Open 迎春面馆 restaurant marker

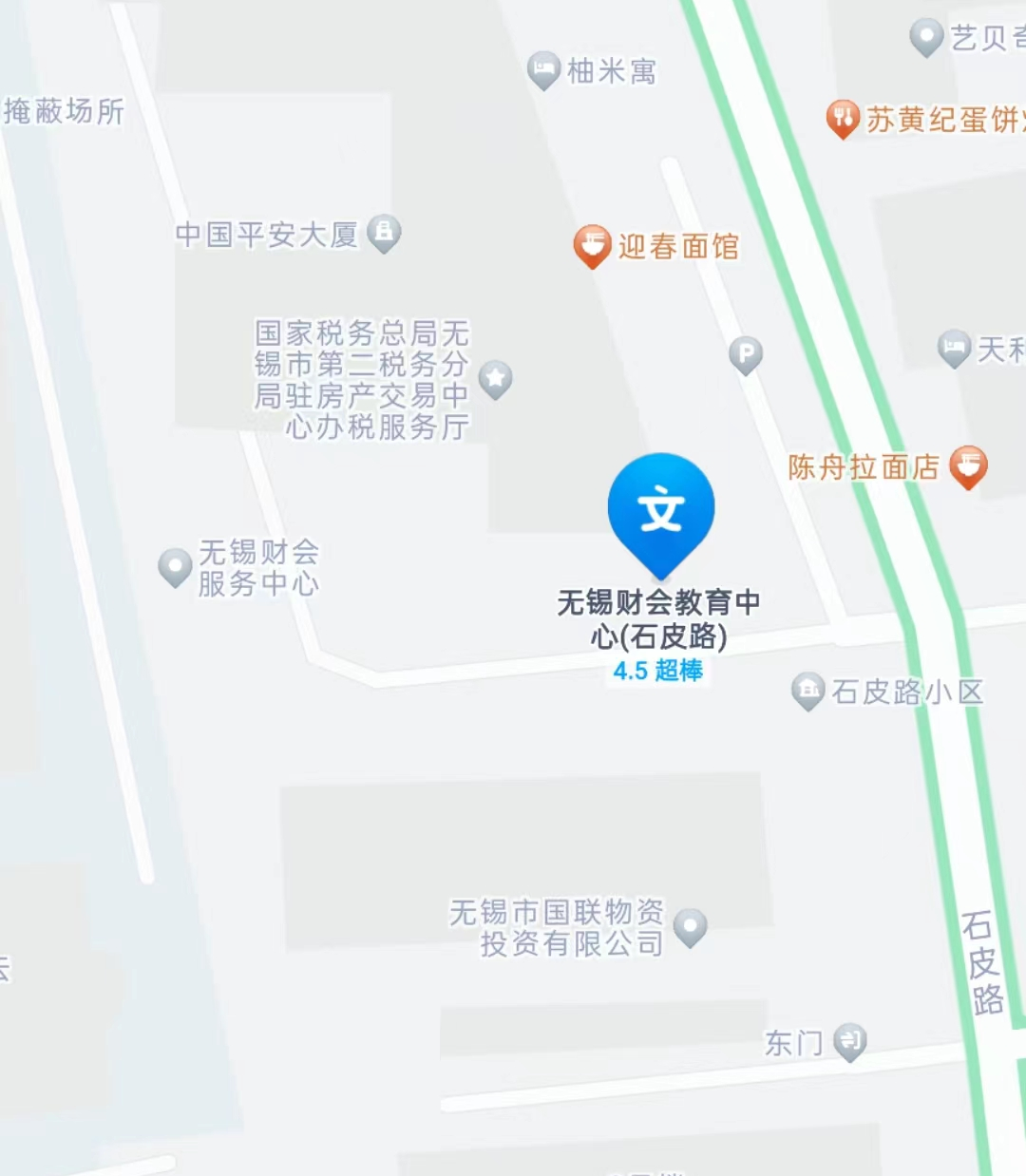pos(591,246)
